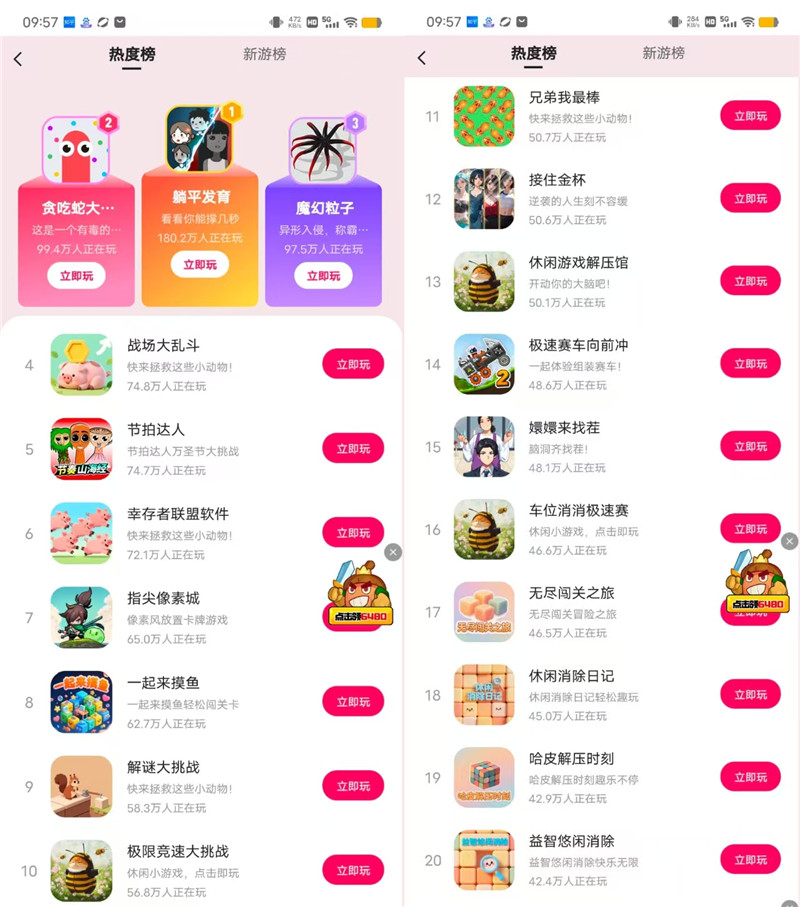Tap 立即玩 next to 休闲消除日记
Viewport: 800px width, 907px height.
pos(750,694)
